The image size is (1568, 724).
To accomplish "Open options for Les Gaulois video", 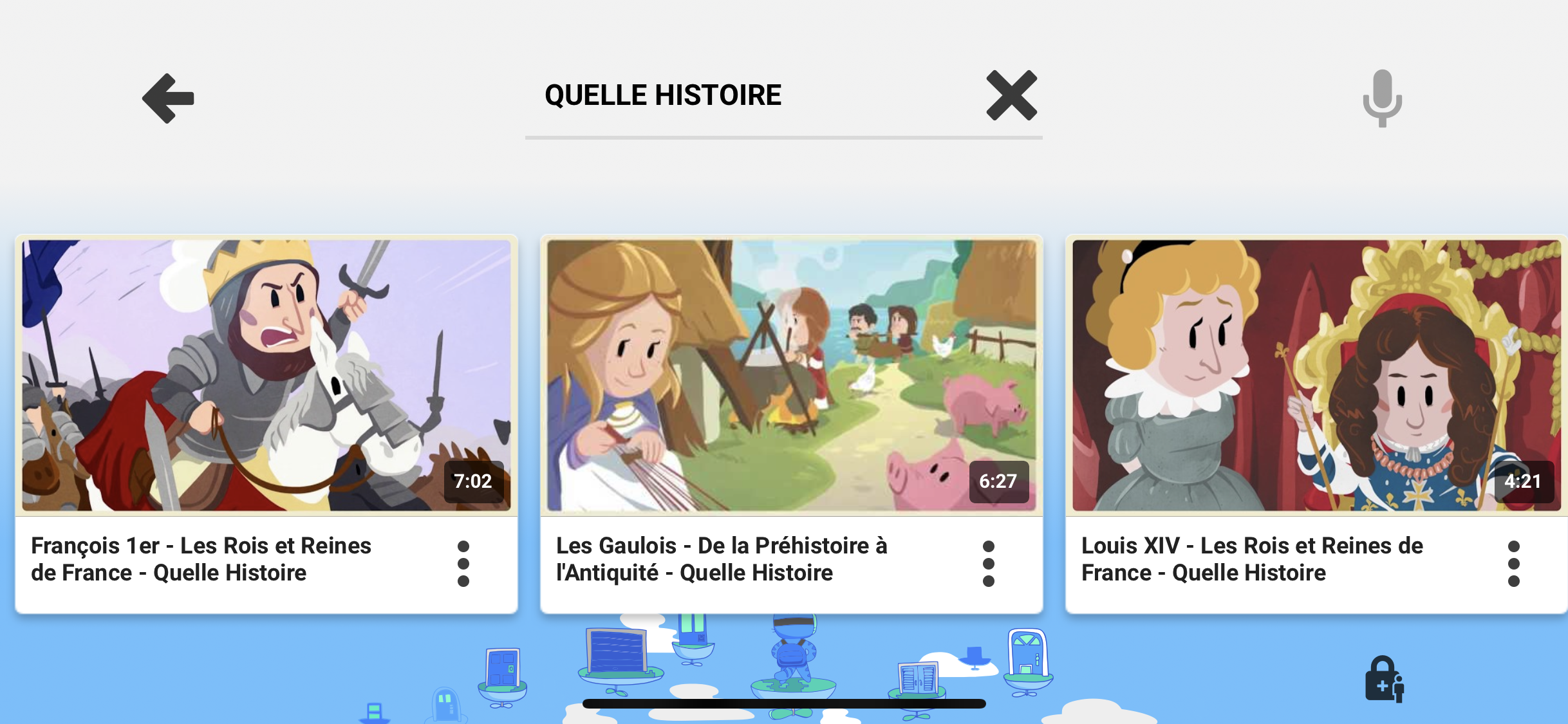I will (x=989, y=564).
